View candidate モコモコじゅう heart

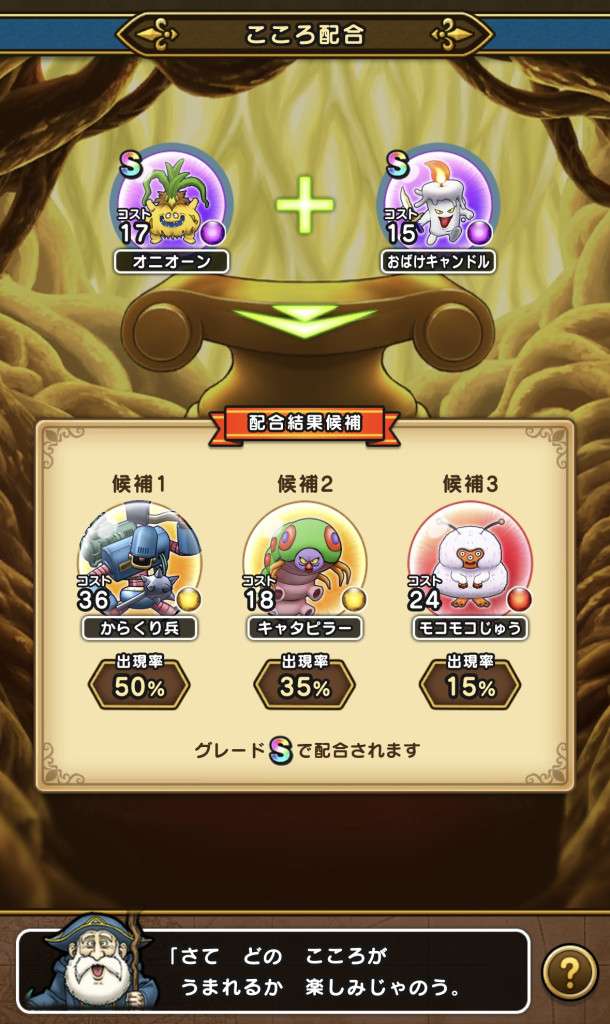470,560
